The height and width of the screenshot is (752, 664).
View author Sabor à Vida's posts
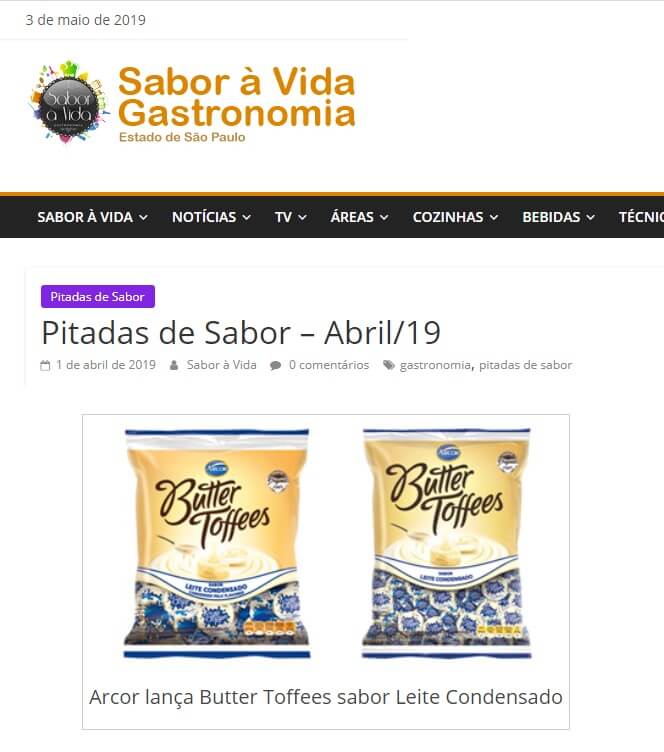pos(221,365)
